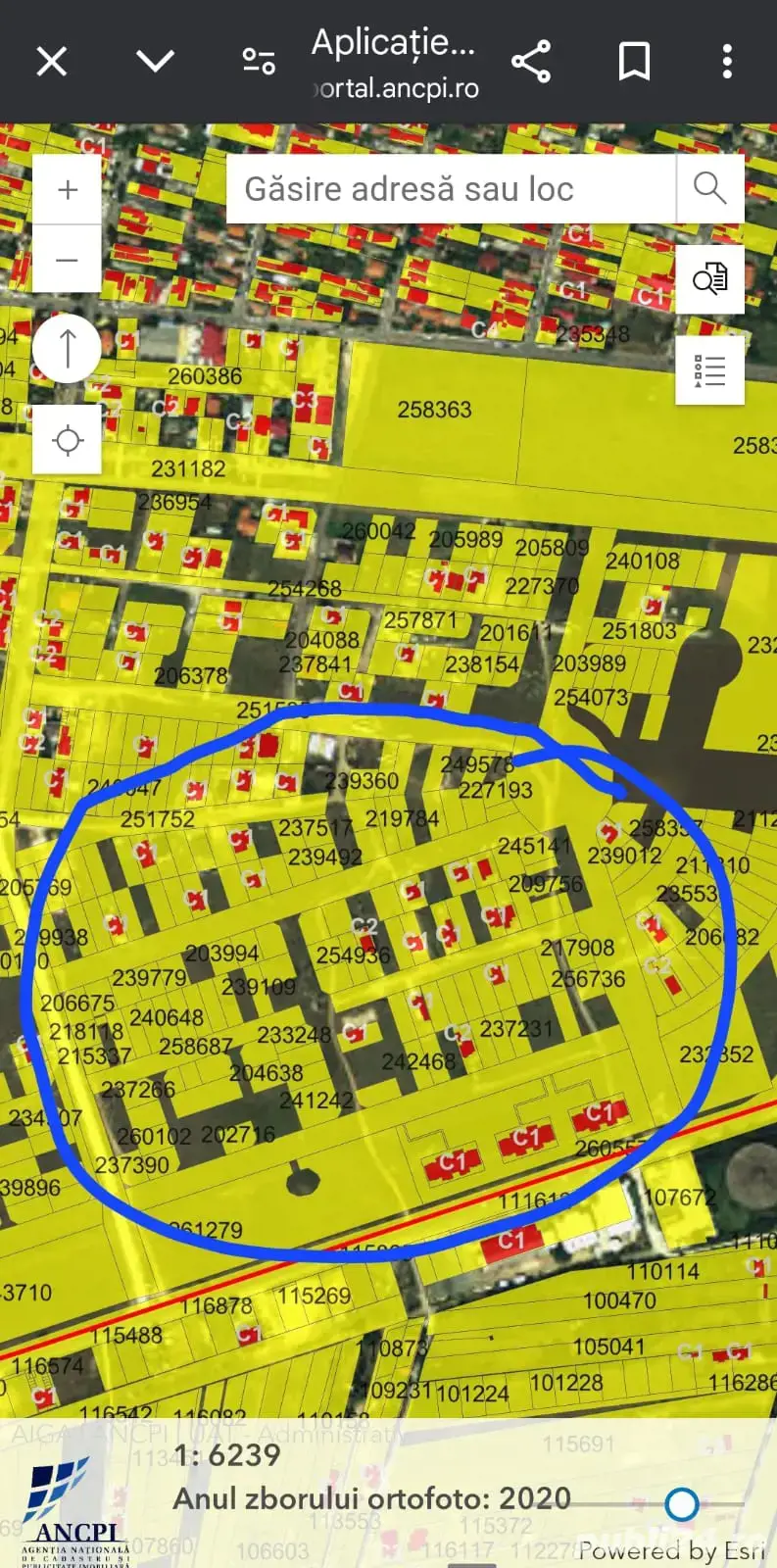Screen dimensions: 777x1568
Task: Share the ANCPI page link
Action: coord(531,62)
